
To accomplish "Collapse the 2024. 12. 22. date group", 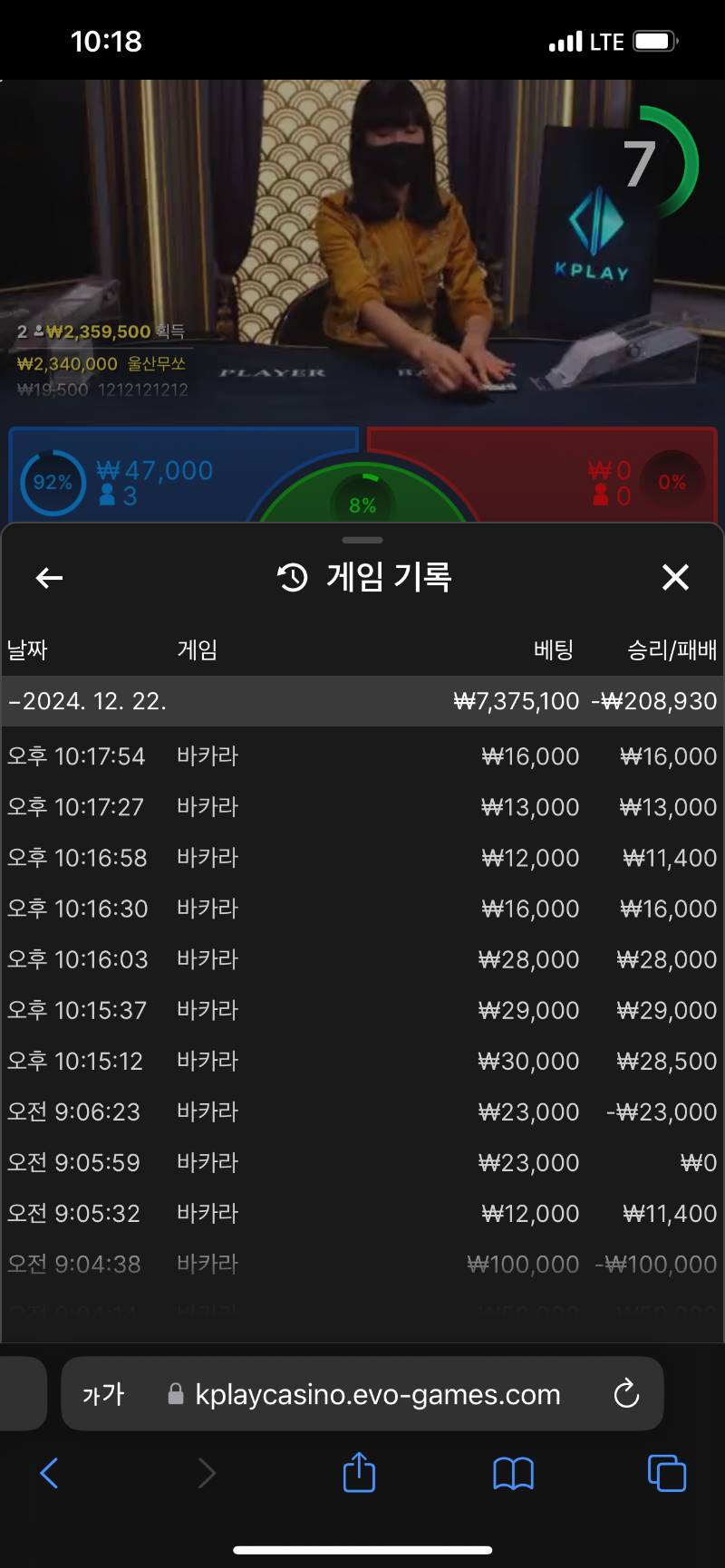I will click(x=362, y=701).
